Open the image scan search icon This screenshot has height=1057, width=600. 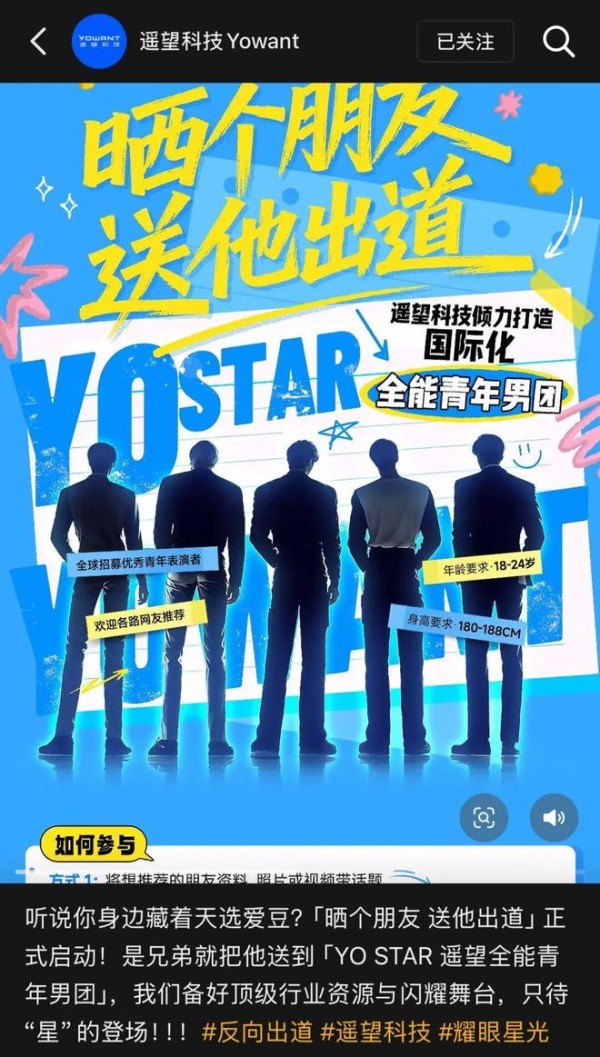point(484,818)
